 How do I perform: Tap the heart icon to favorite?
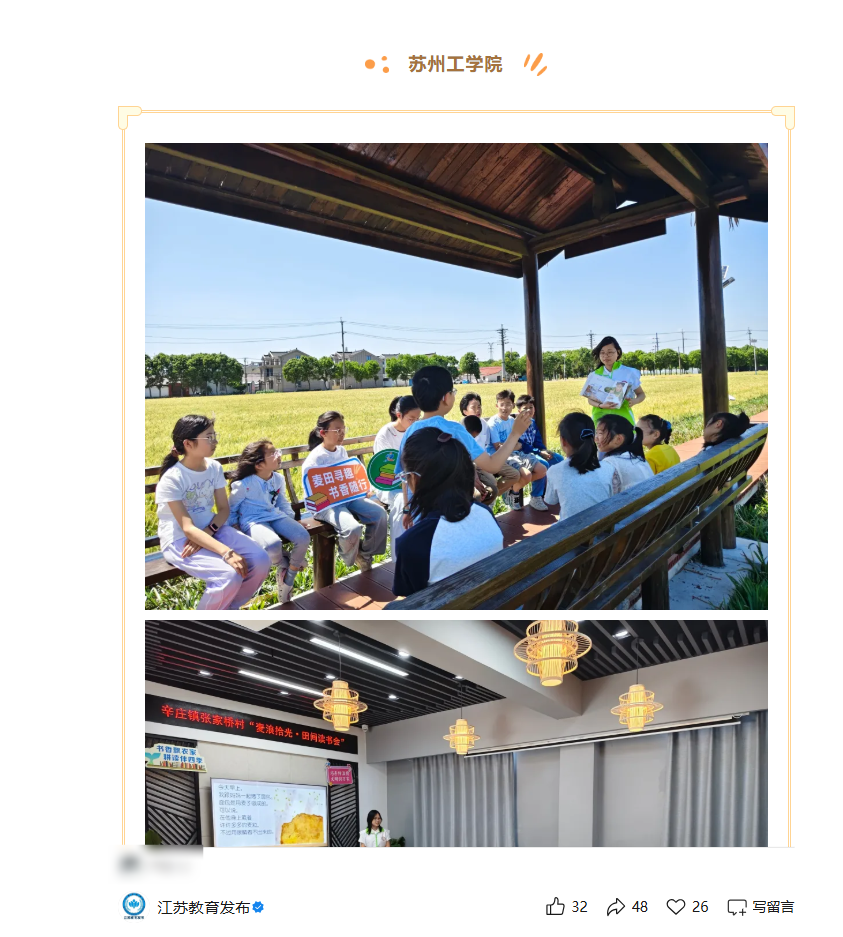(x=676, y=907)
